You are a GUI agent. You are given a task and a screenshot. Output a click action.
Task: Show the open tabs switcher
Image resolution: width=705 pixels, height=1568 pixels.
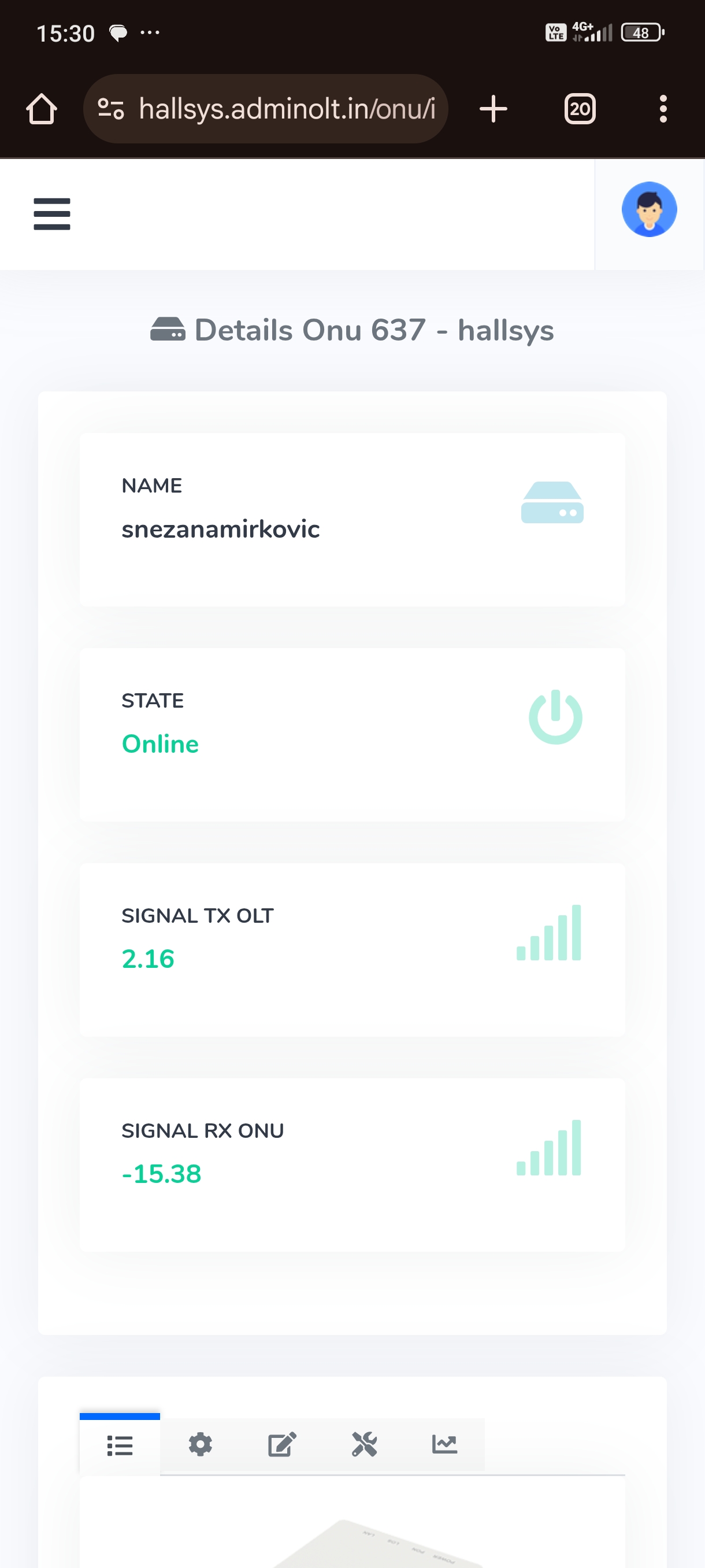(x=579, y=109)
